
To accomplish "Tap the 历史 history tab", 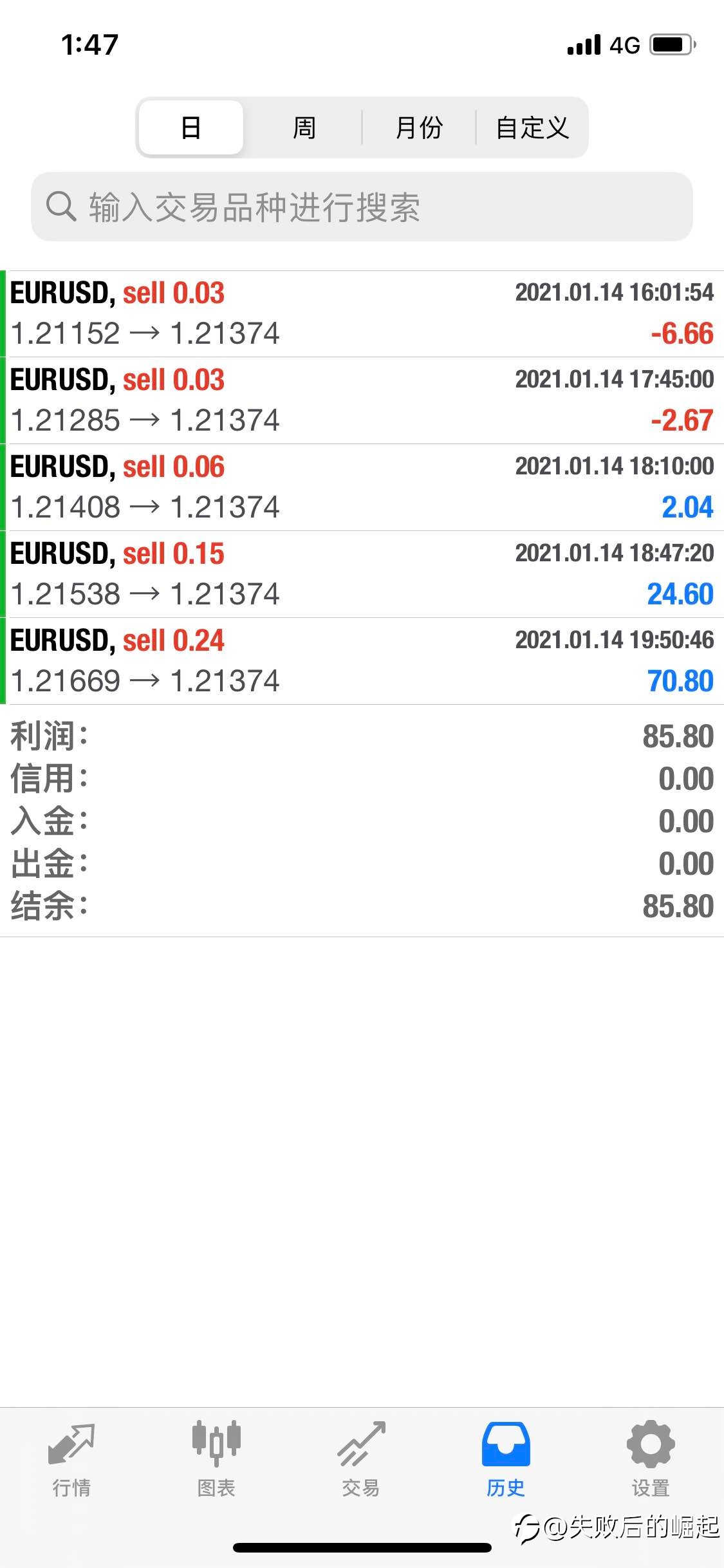I will click(506, 1459).
